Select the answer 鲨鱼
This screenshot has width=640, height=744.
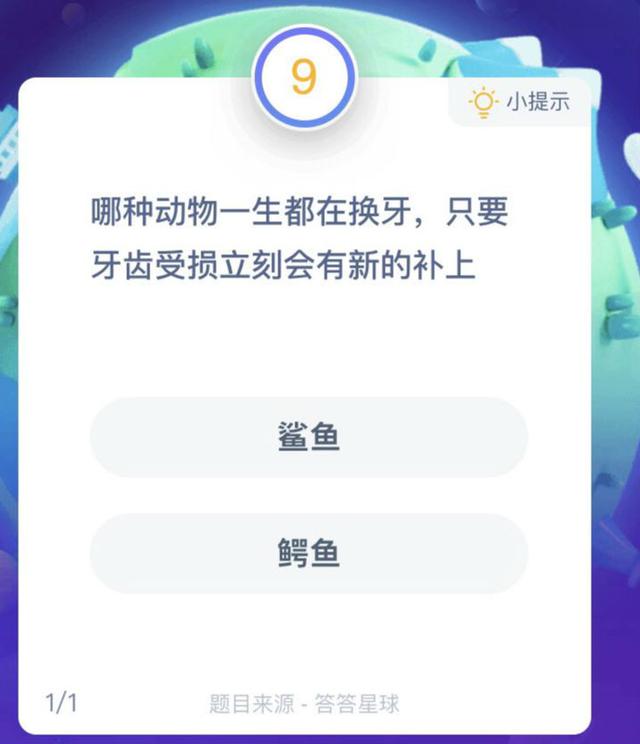click(x=309, y=438)
